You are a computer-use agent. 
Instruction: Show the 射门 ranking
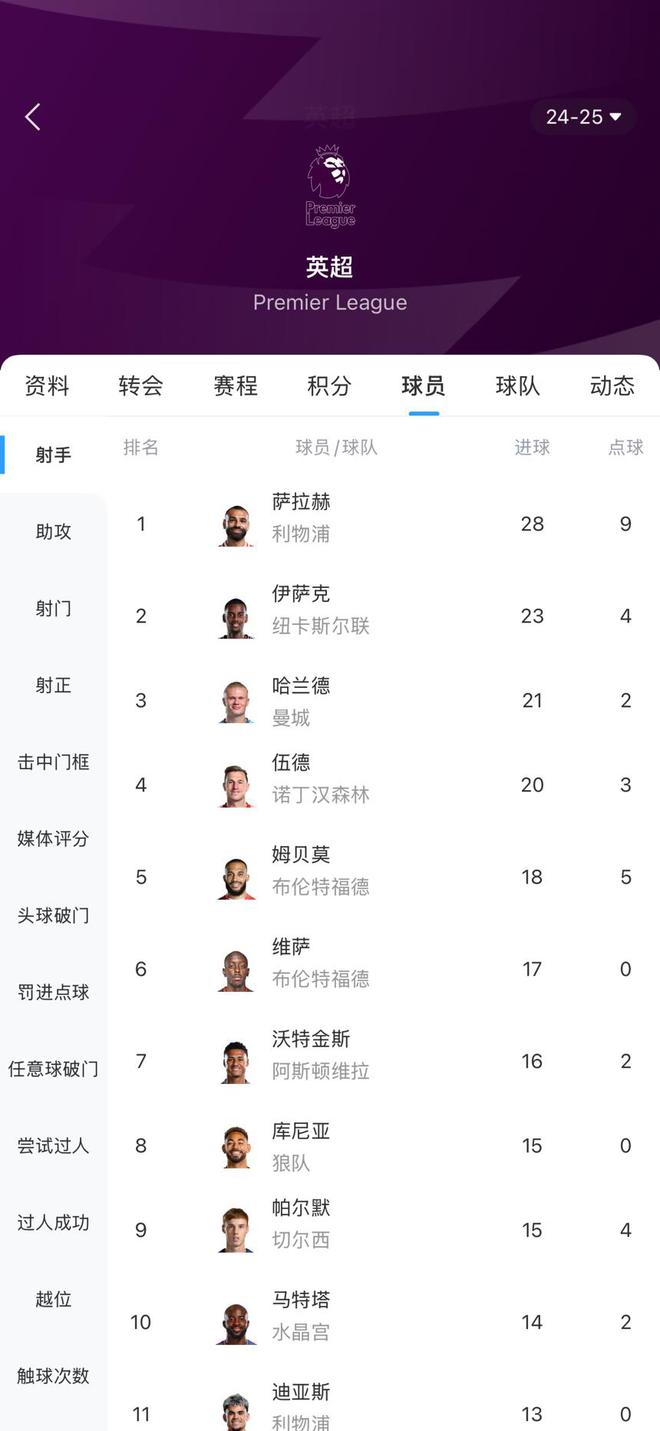click(x=54, y=609)
